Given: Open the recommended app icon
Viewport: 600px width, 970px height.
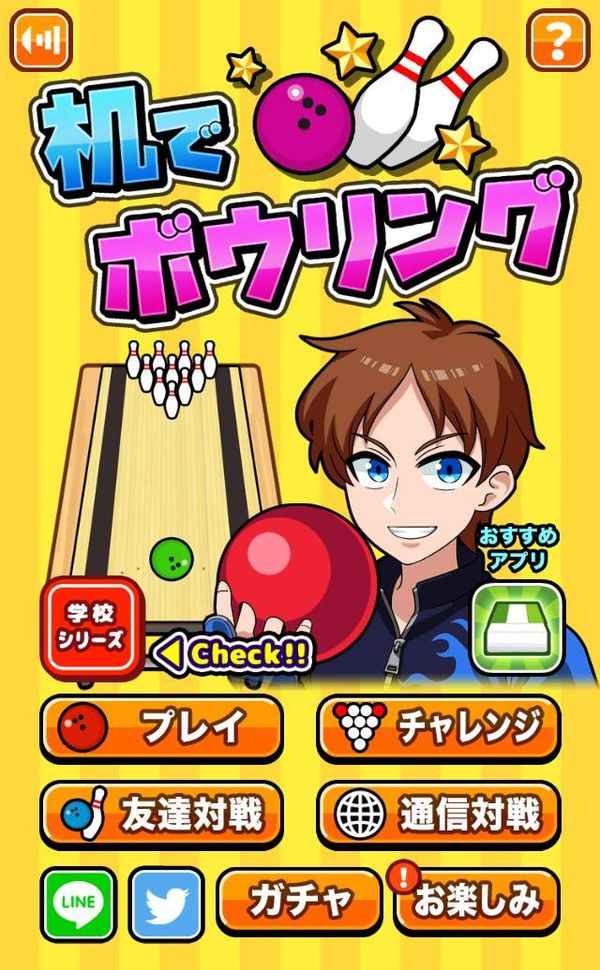Looking at the screenshot, I should pos(518,629).
